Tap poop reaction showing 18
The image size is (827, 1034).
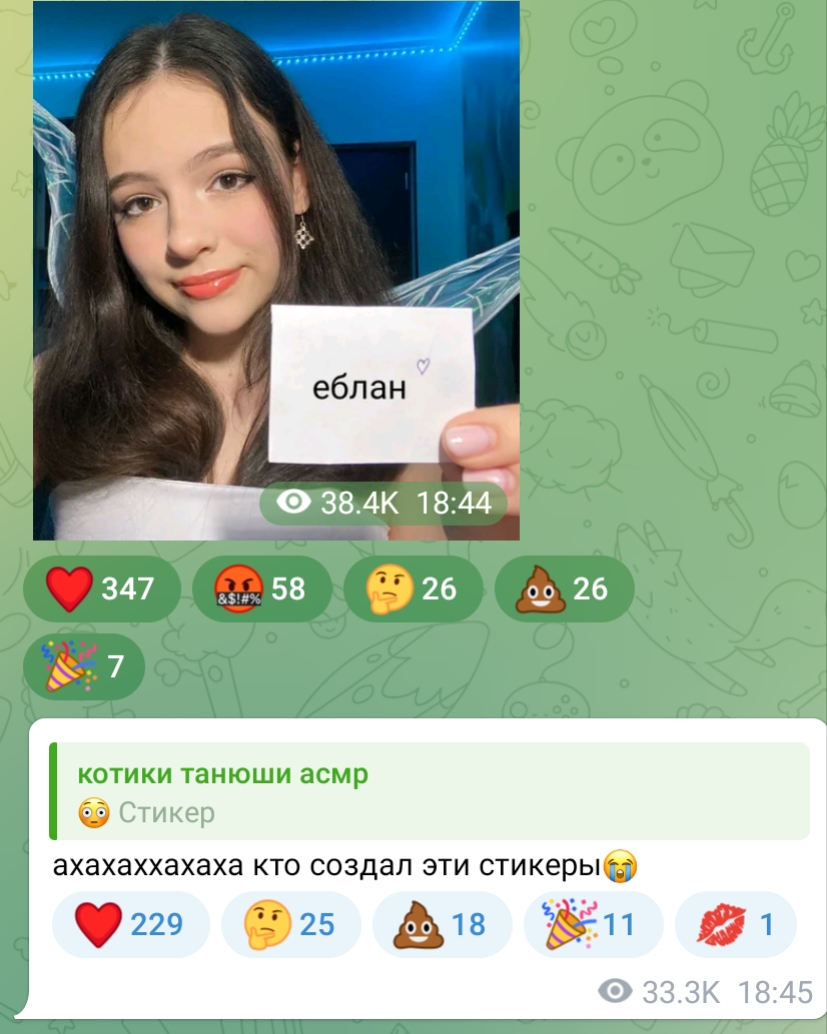[x=442, y=925]
